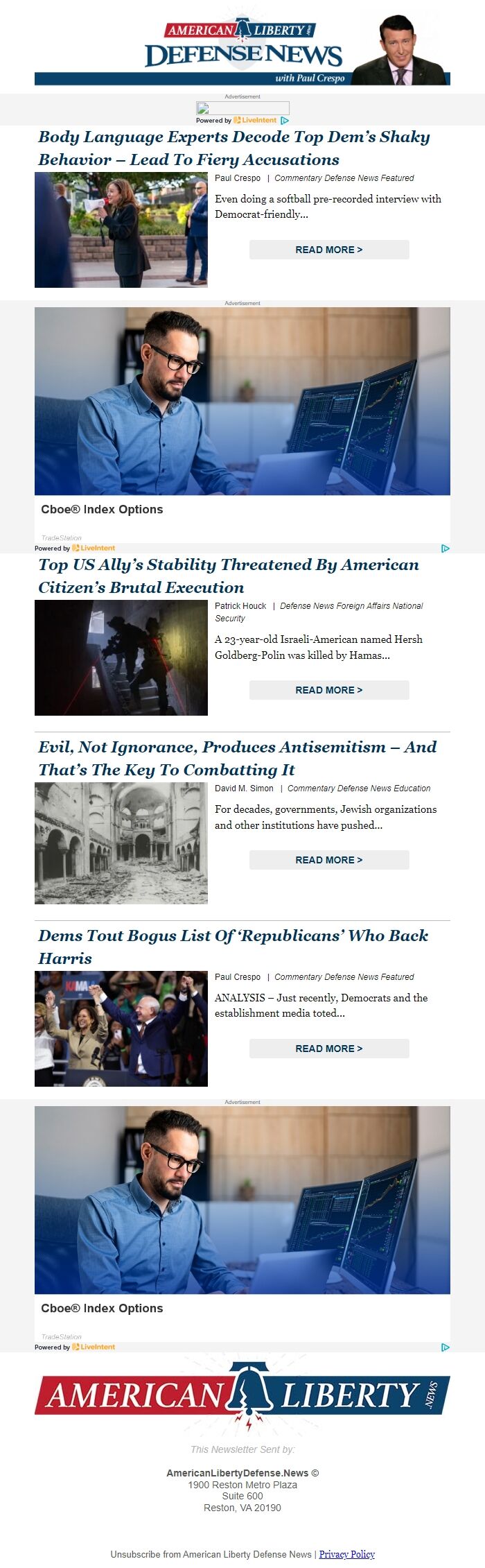485x1568 pixels.
Task: Unsubscribe from American Liberty Defense News
Action: (x=211, y=1554)
